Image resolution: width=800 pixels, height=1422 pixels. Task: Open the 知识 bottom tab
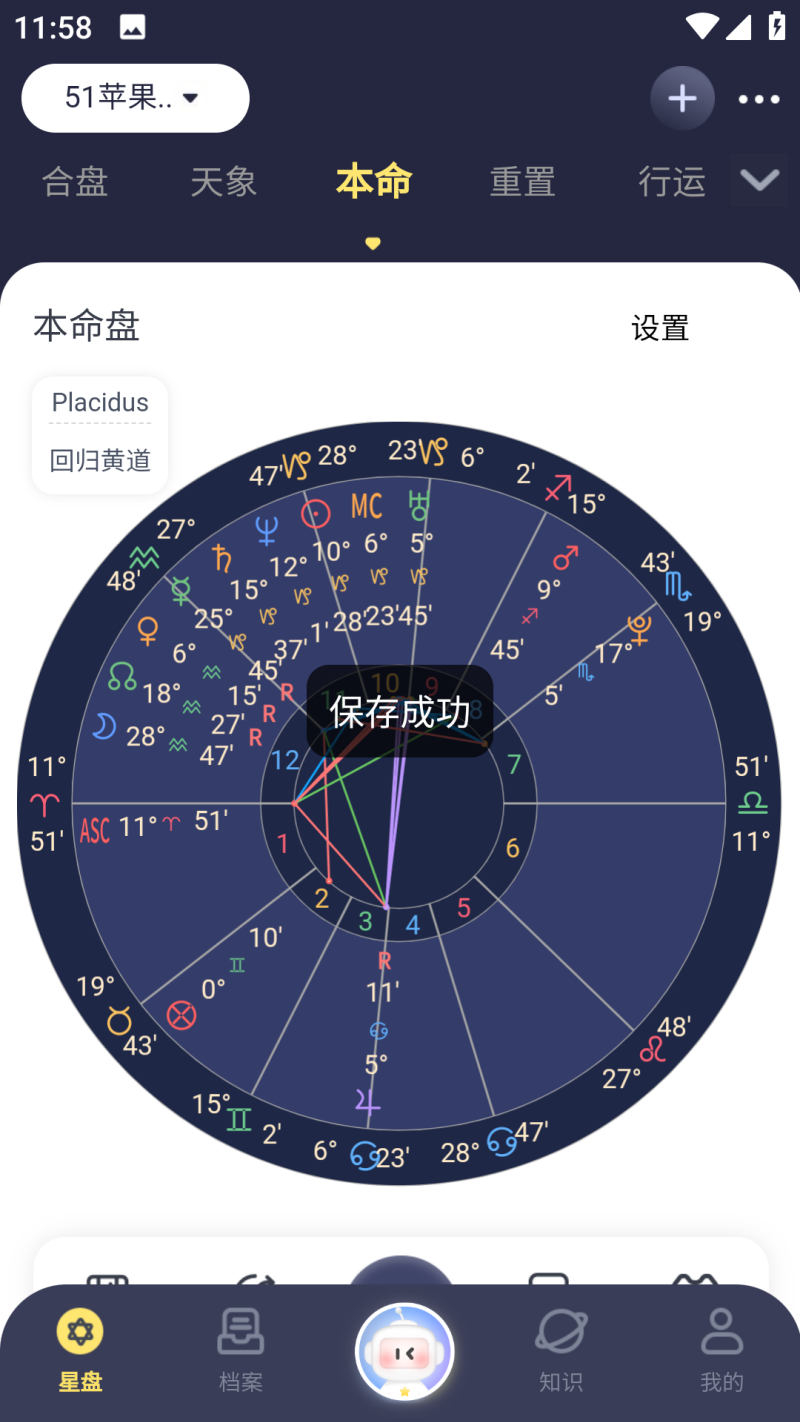click(x=561, y=1352)
